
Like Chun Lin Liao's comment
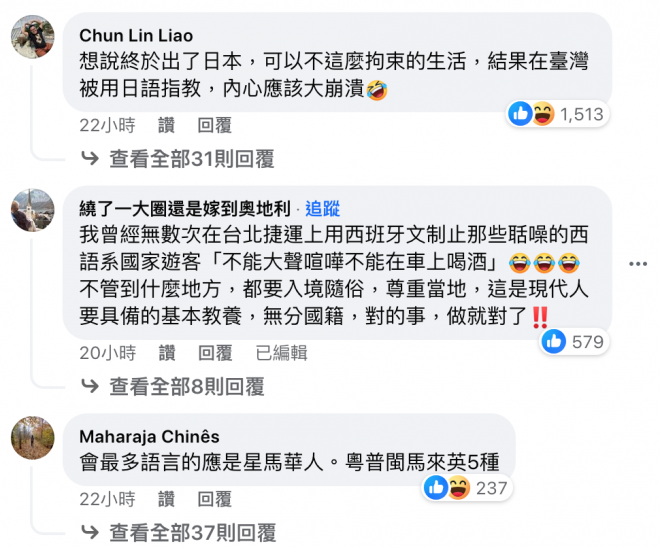pyautogui.click(x=166, y=126)
